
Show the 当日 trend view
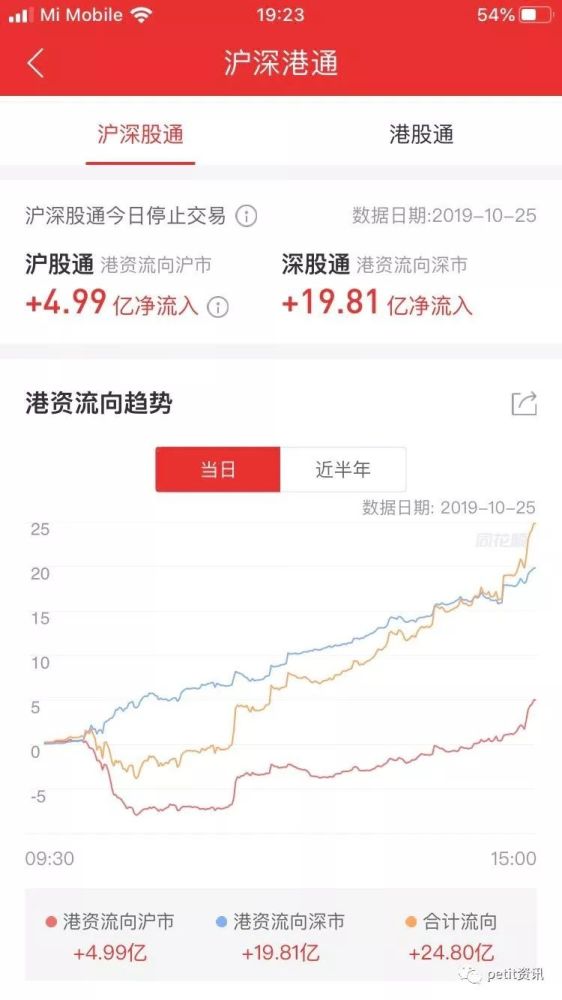coord(218,469)
